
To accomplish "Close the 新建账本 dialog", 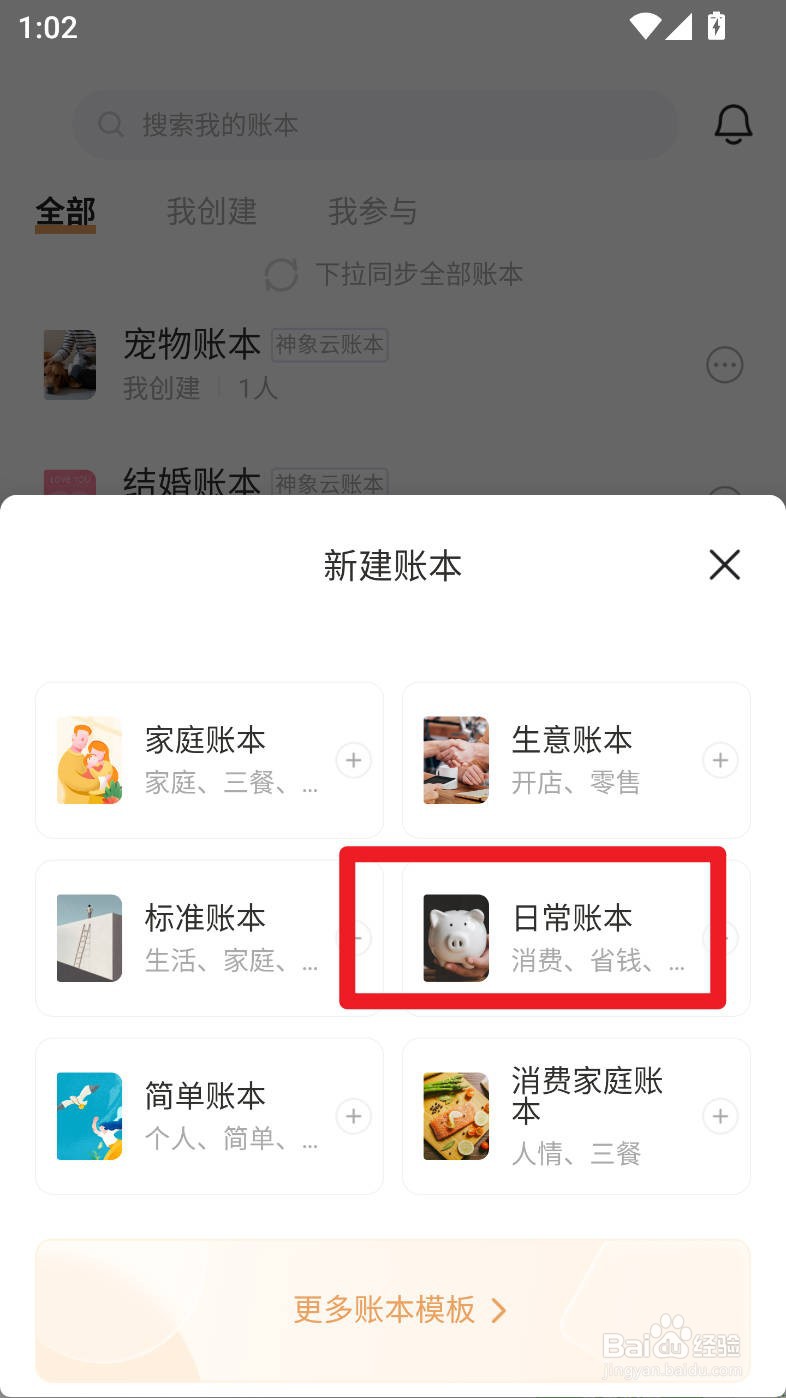I will tap(724, 565).
